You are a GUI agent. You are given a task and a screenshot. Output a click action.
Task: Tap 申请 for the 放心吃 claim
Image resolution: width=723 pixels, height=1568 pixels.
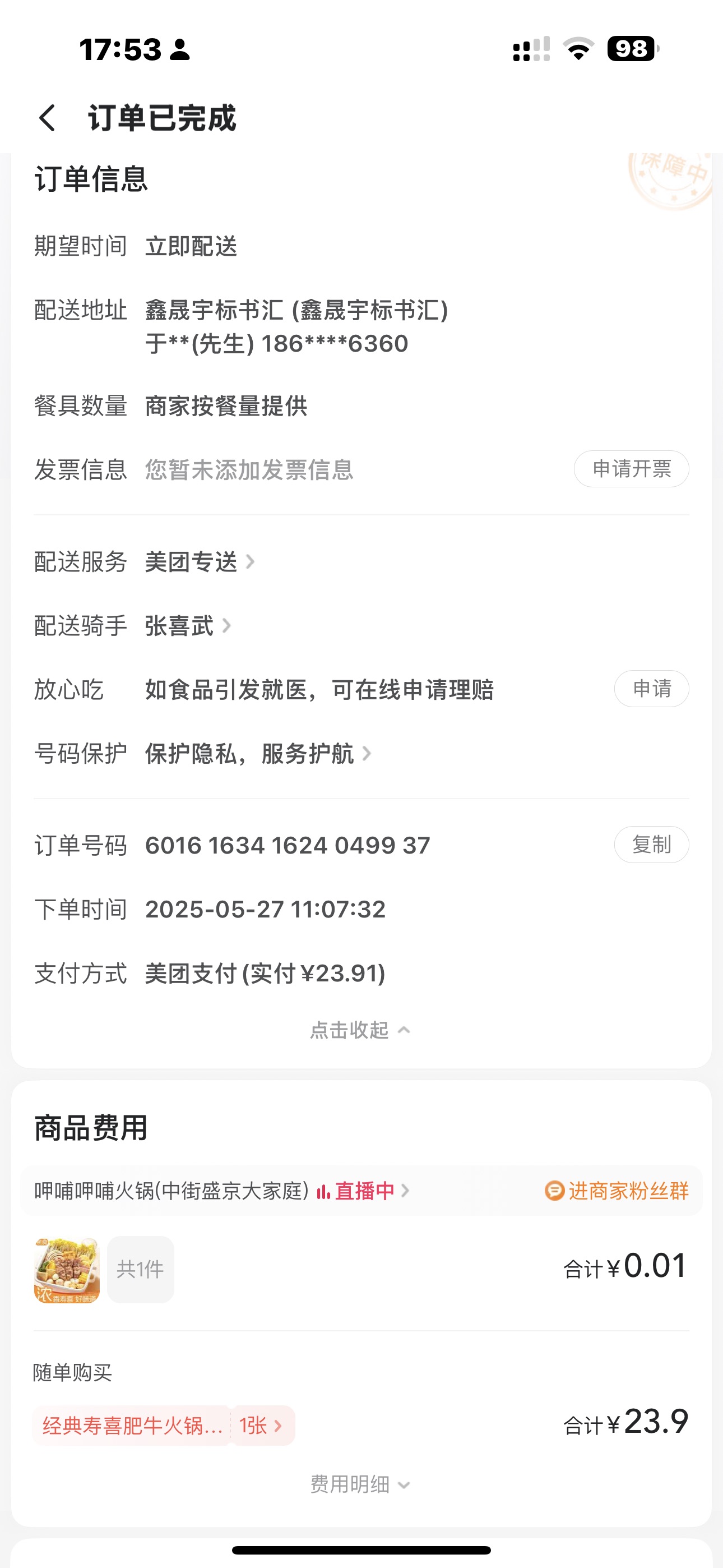[651, 689]
